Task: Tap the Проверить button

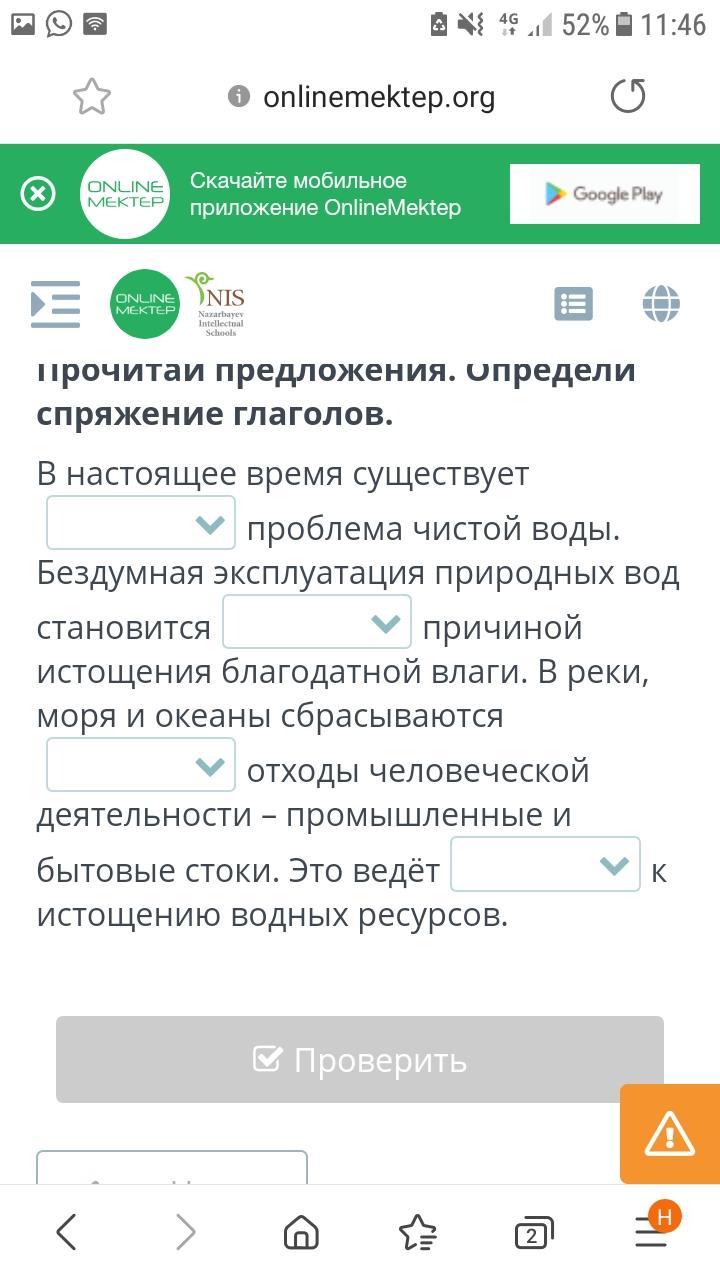Action: [360, 1060]
